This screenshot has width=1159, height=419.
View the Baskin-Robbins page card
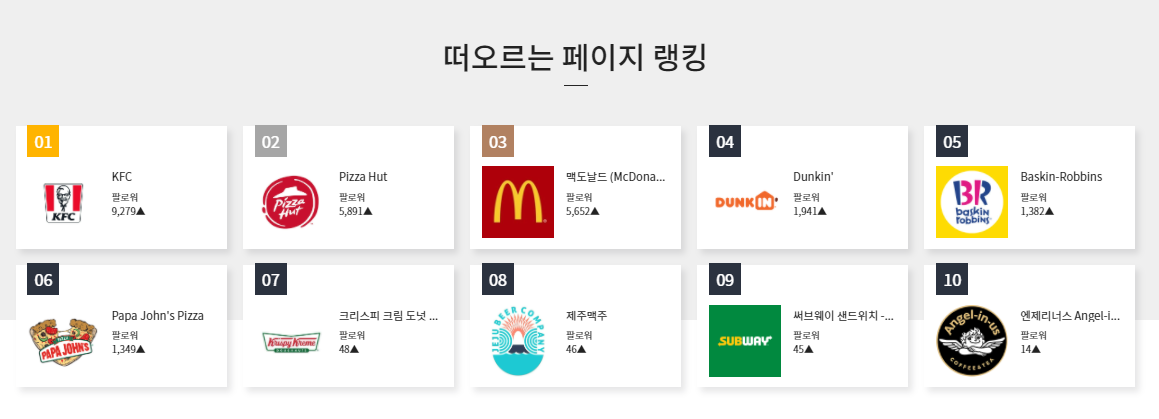1029,188
